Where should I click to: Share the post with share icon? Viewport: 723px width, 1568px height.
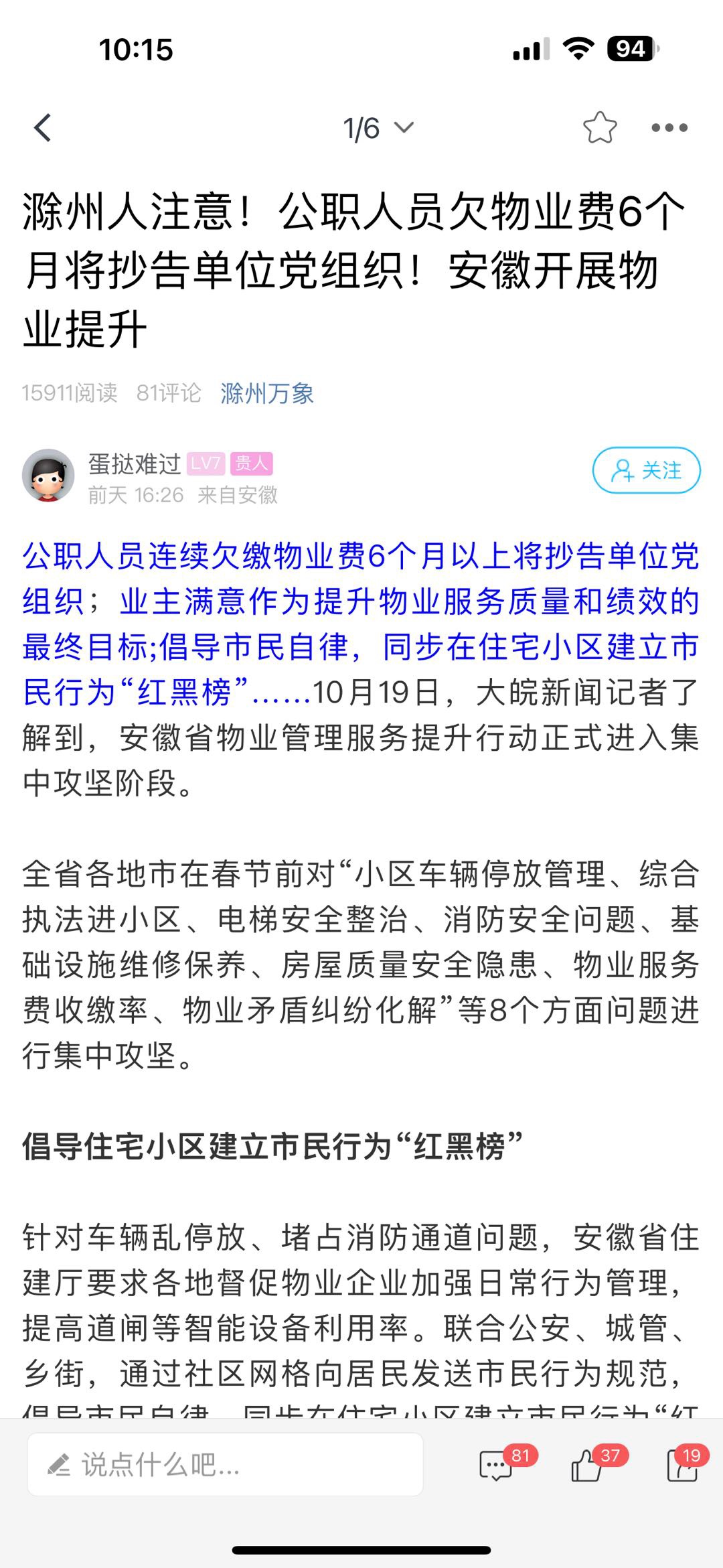click(x=683, y=1463)
